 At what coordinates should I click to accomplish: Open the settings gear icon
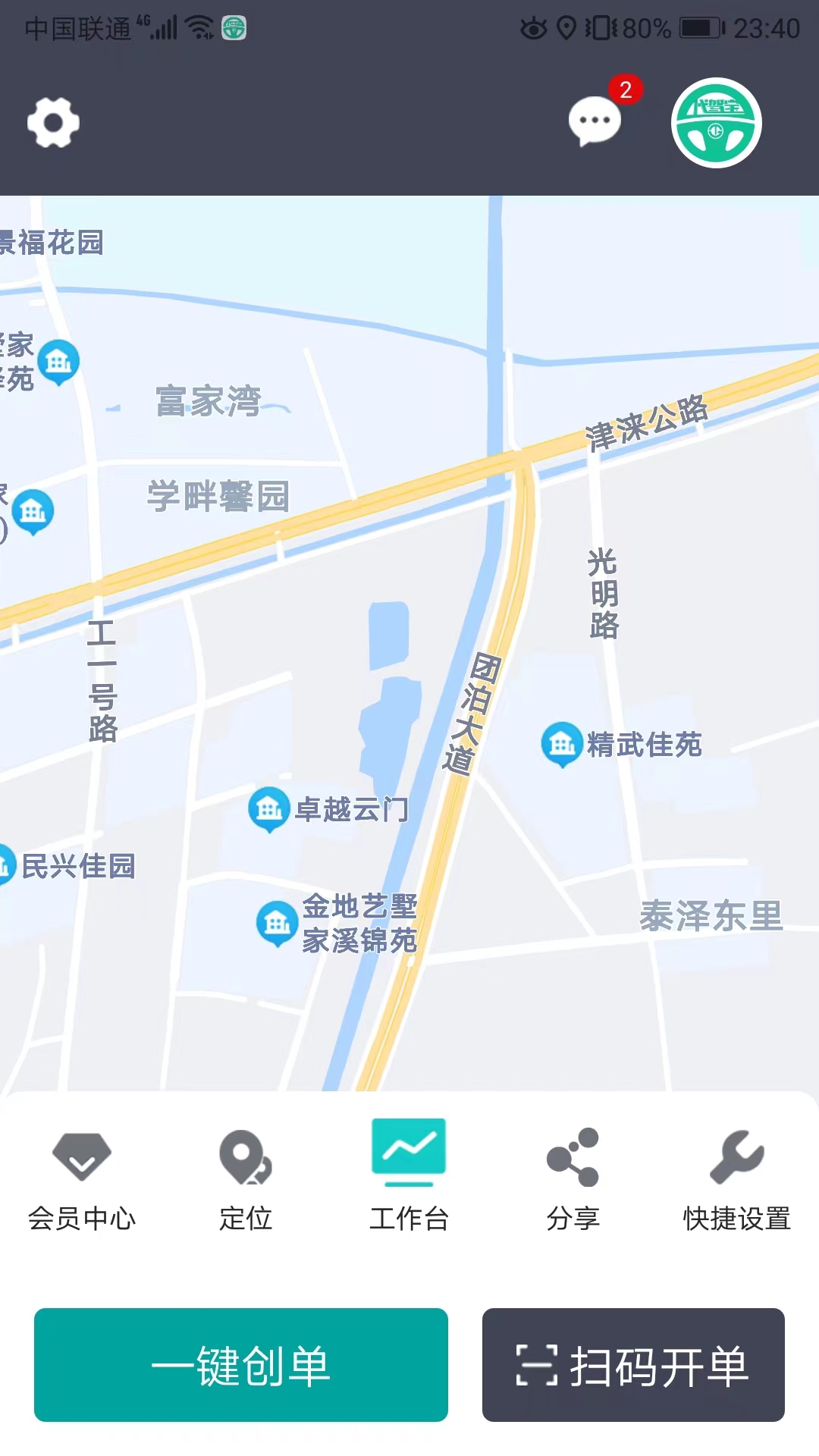pyautogui.click(x=53, y=122)
